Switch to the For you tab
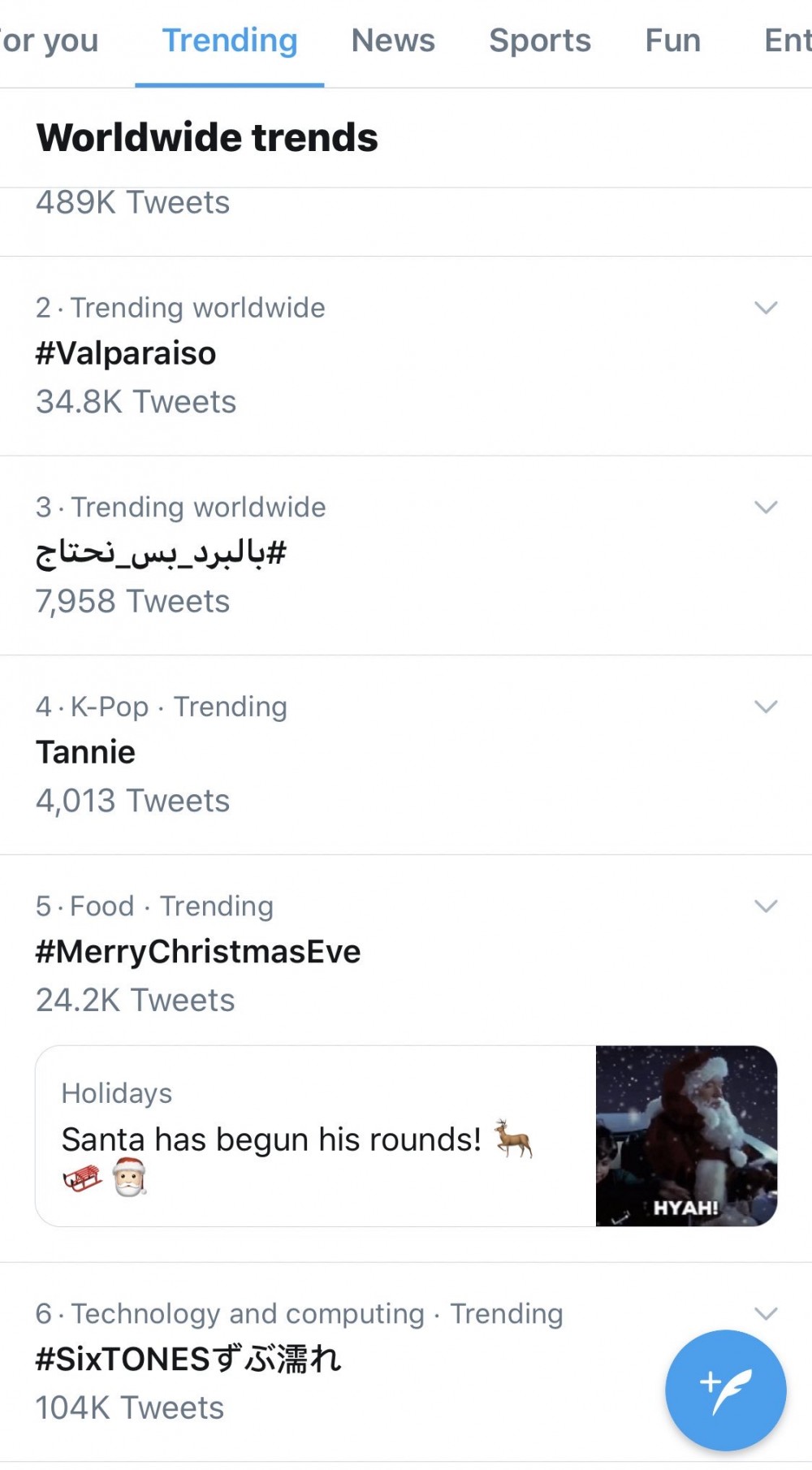Viewport: 812px width, 1470px height. pos(49,41)
